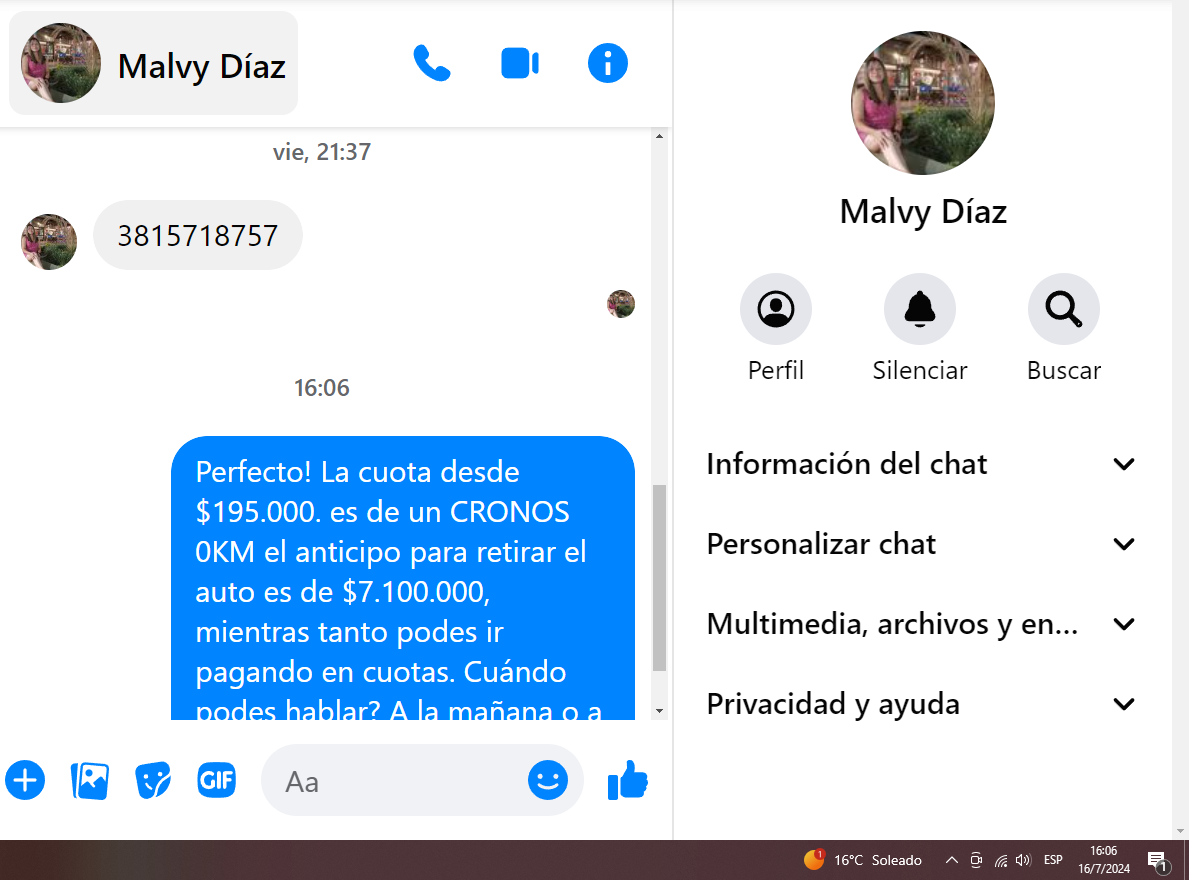Open the GIF picker
1189x880 pixels.
[217, 780]
